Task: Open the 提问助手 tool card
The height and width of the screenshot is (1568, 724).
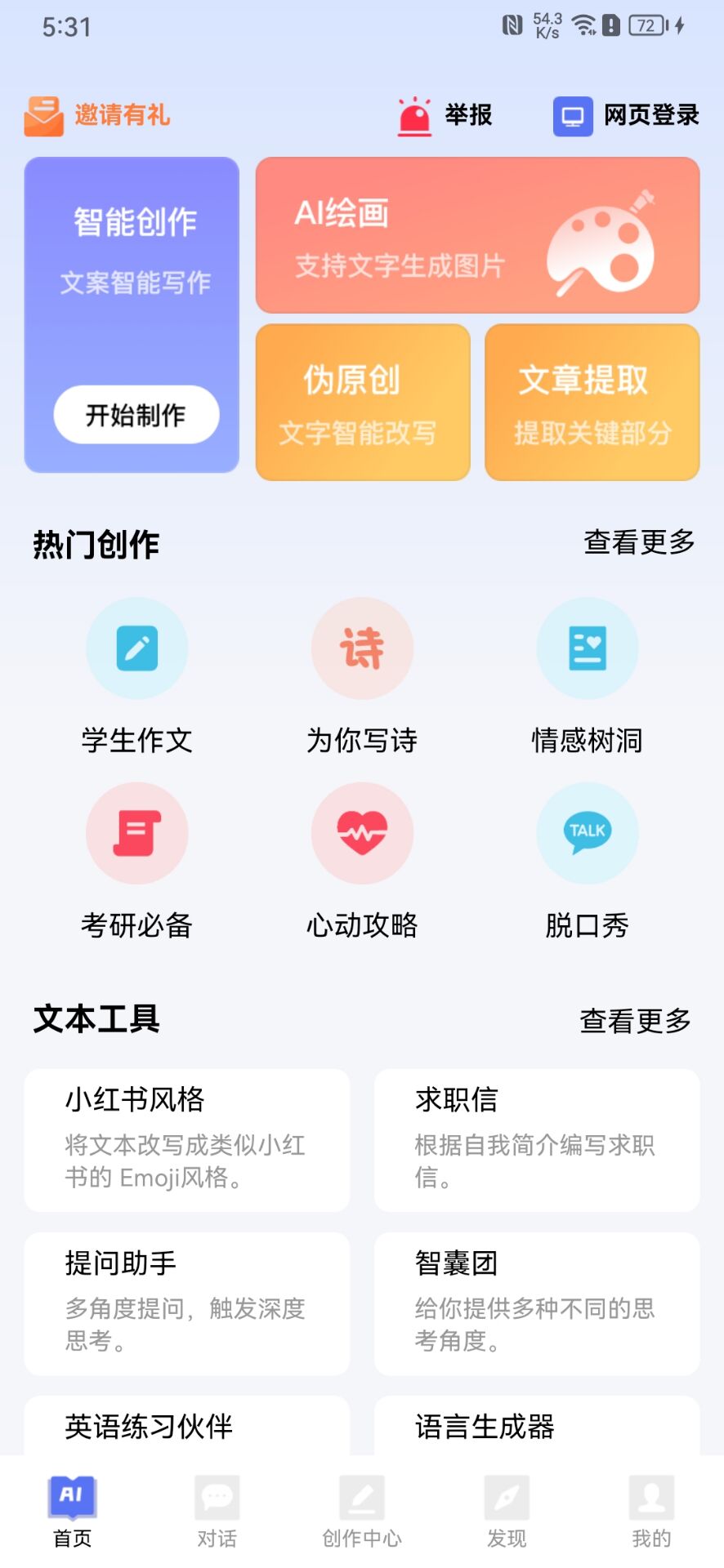Action: 187,1303
